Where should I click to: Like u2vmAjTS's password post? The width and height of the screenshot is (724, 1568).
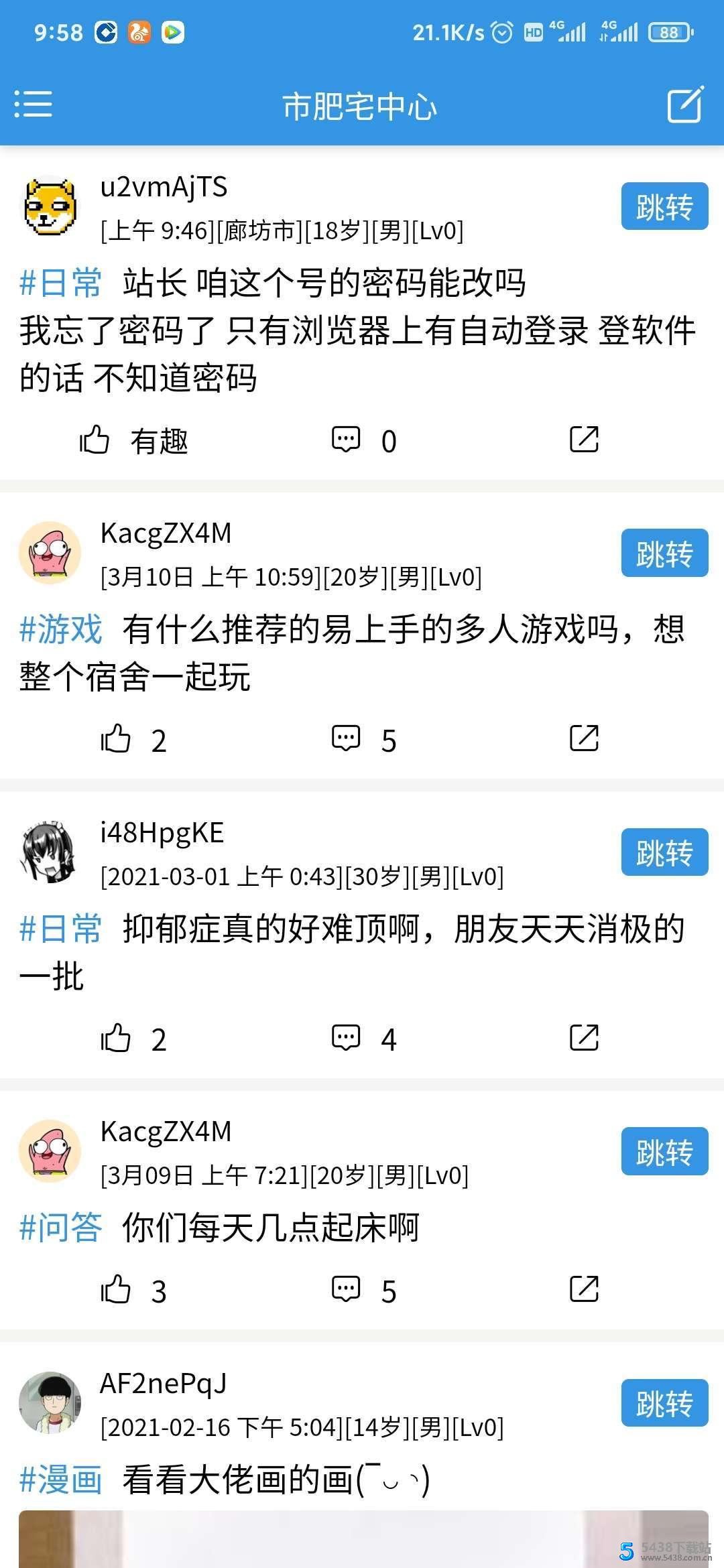95,440
